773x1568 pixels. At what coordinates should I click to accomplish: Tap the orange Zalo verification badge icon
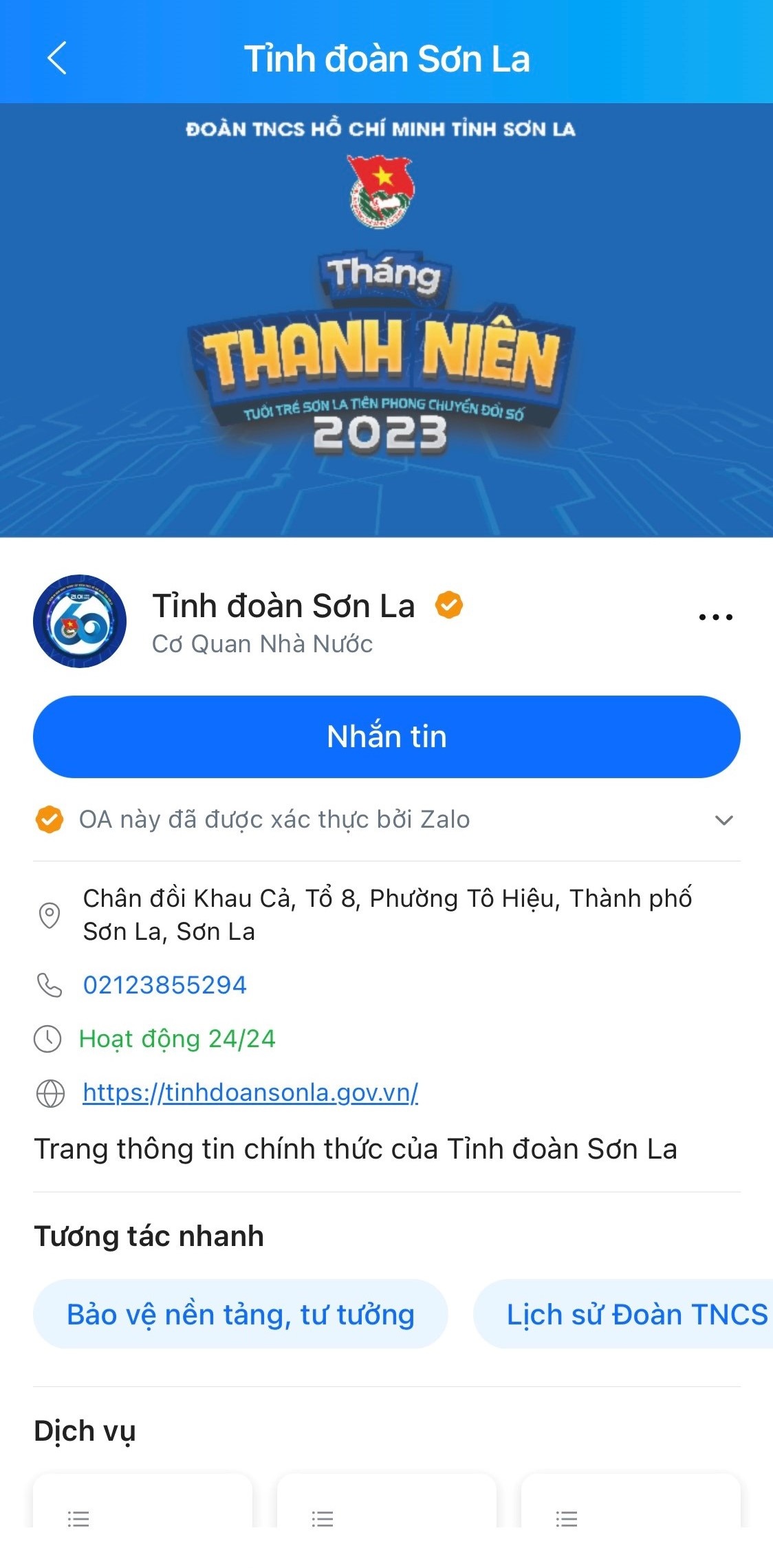[48, 819]
